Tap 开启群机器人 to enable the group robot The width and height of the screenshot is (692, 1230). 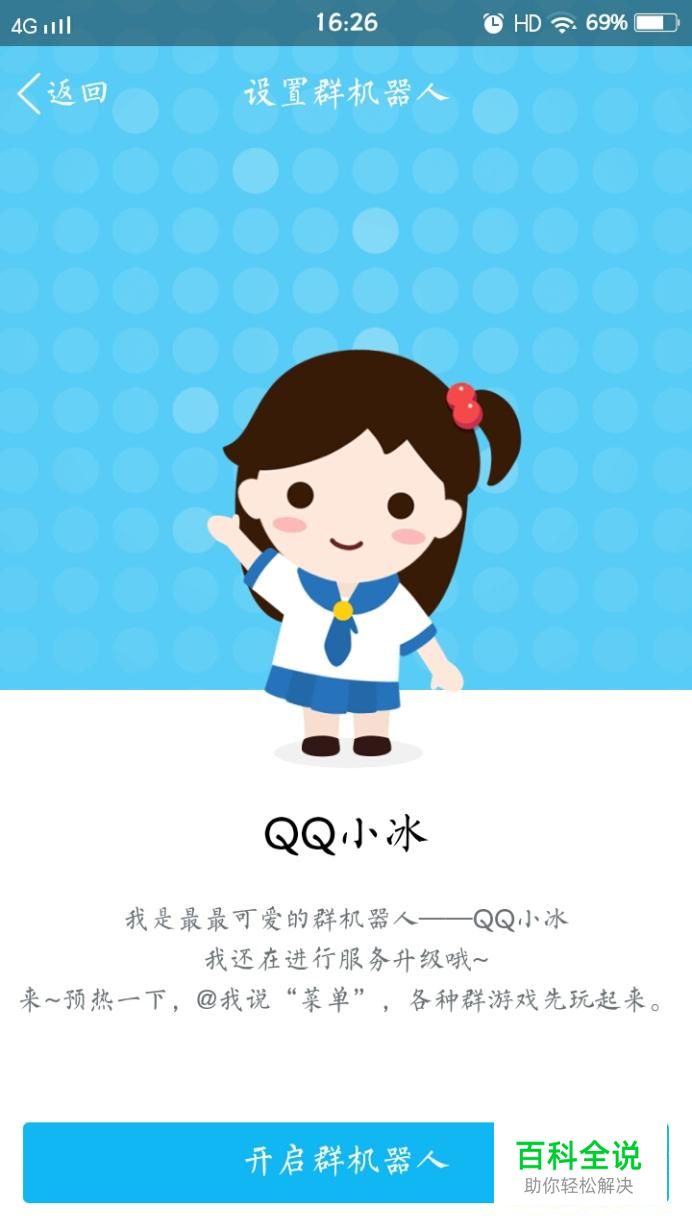click(346, 1162)
